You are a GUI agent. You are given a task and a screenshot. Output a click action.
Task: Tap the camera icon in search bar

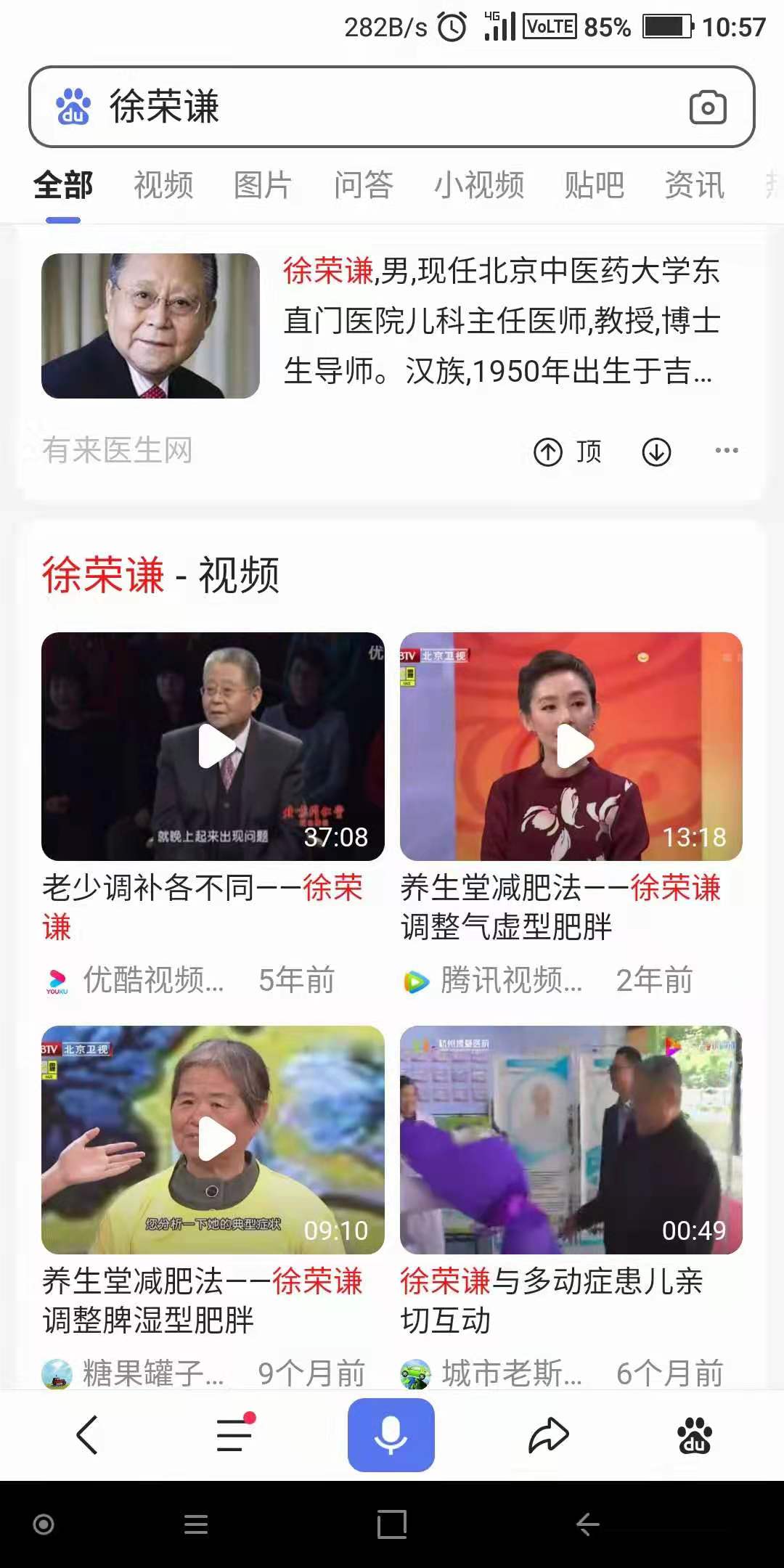coord(707,107)
